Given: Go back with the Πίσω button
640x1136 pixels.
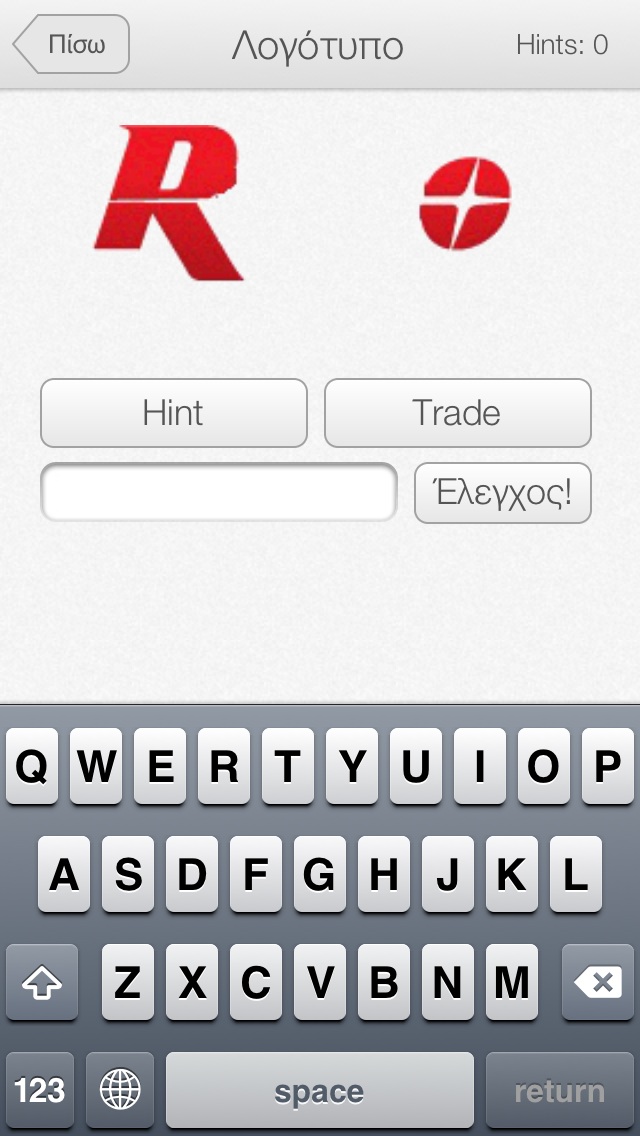Looking at the screenshot, I should (72, 44).
